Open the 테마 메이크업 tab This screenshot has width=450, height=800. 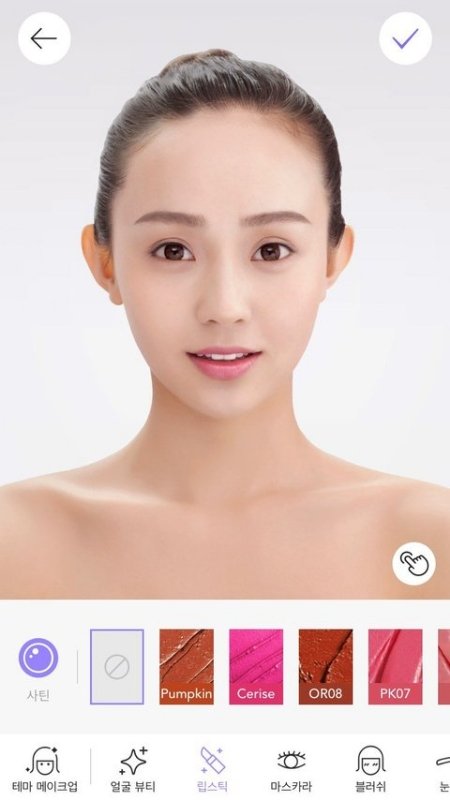(x=44, y=769)
